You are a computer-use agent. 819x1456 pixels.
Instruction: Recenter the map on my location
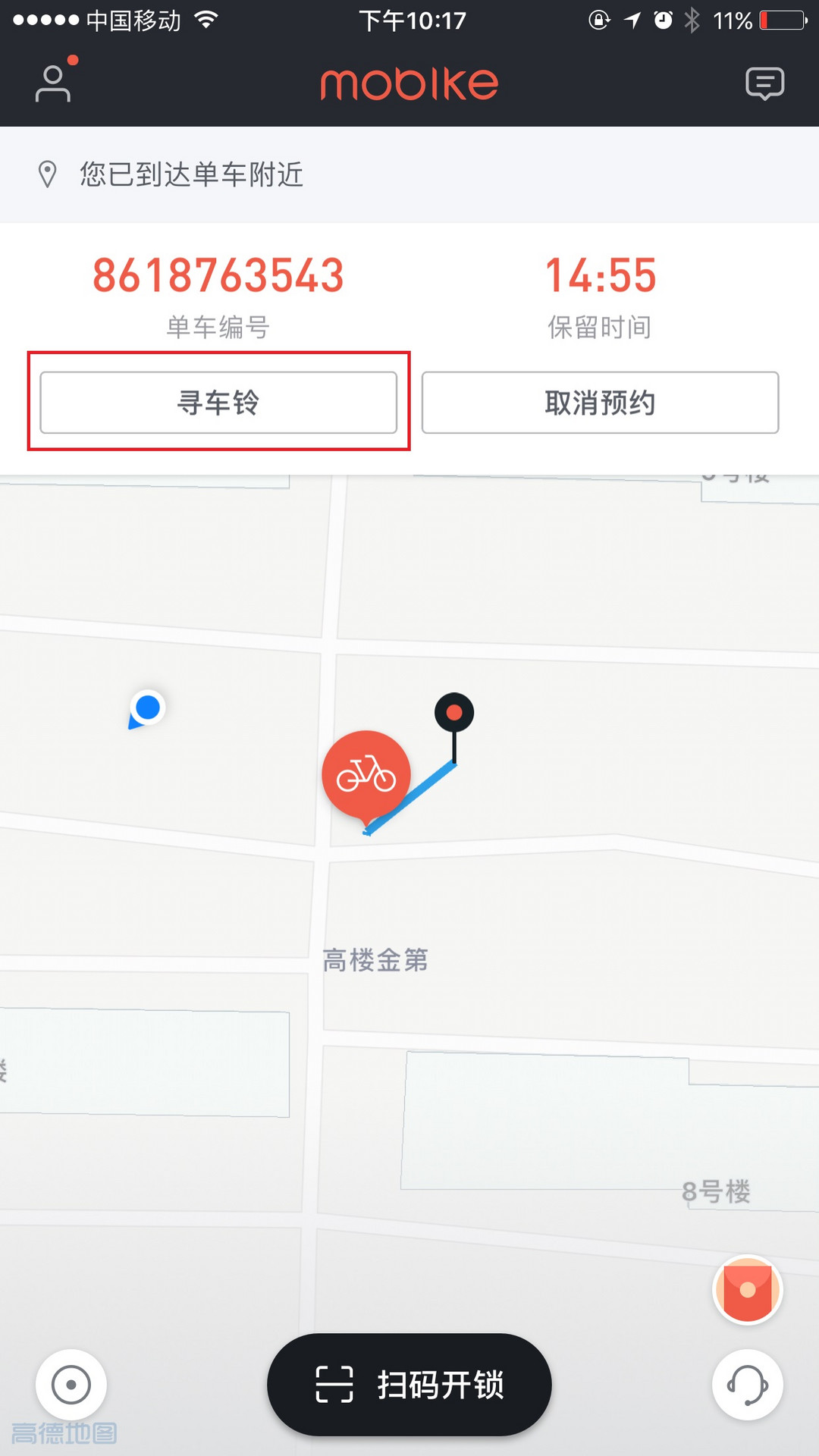pyautogui.click(x=71, y=1385)
